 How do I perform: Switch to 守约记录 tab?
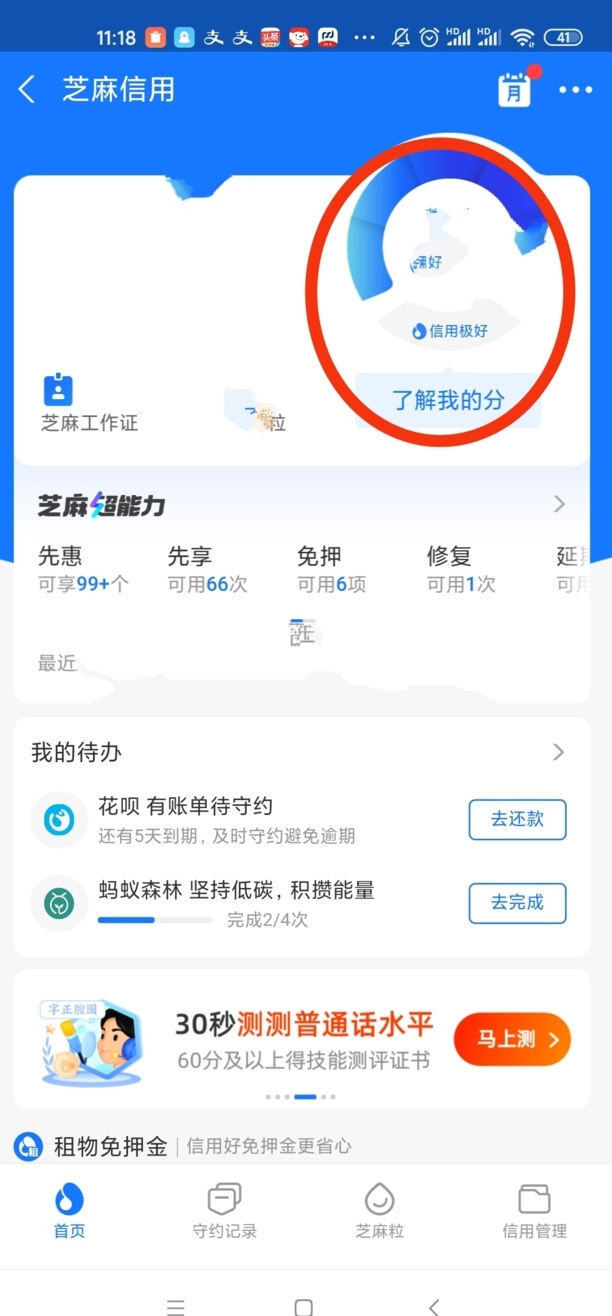tap(224, 1211)
